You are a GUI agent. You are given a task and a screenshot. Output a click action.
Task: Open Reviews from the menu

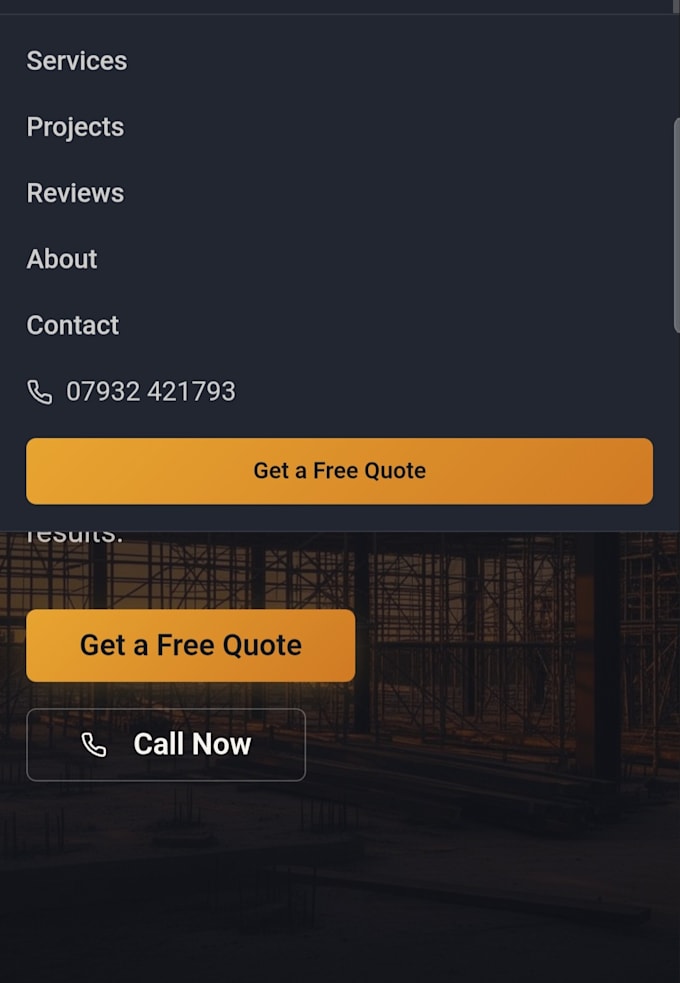click(75, 193)
